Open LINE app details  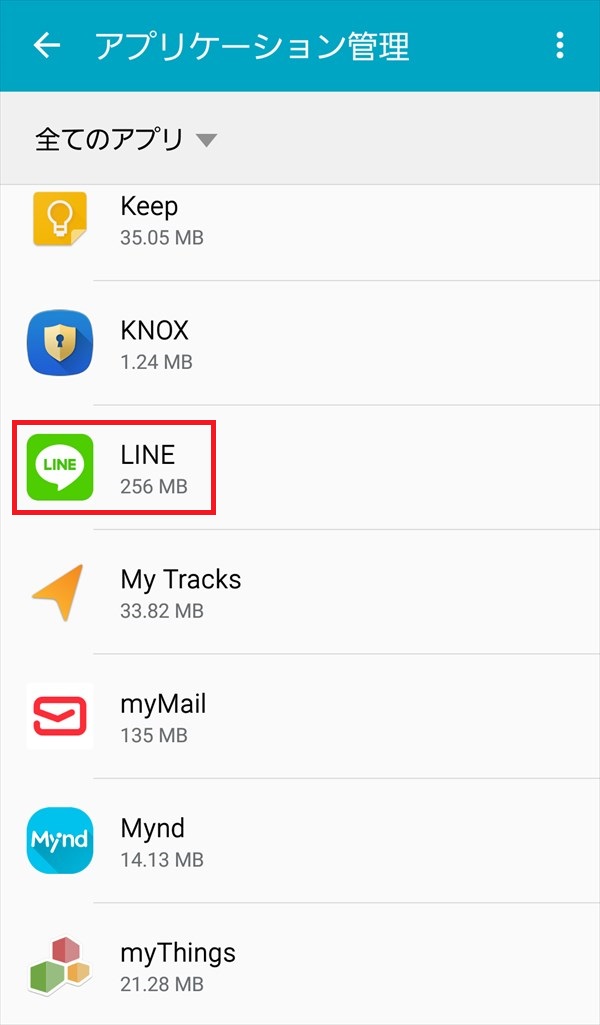coord(300,468)
